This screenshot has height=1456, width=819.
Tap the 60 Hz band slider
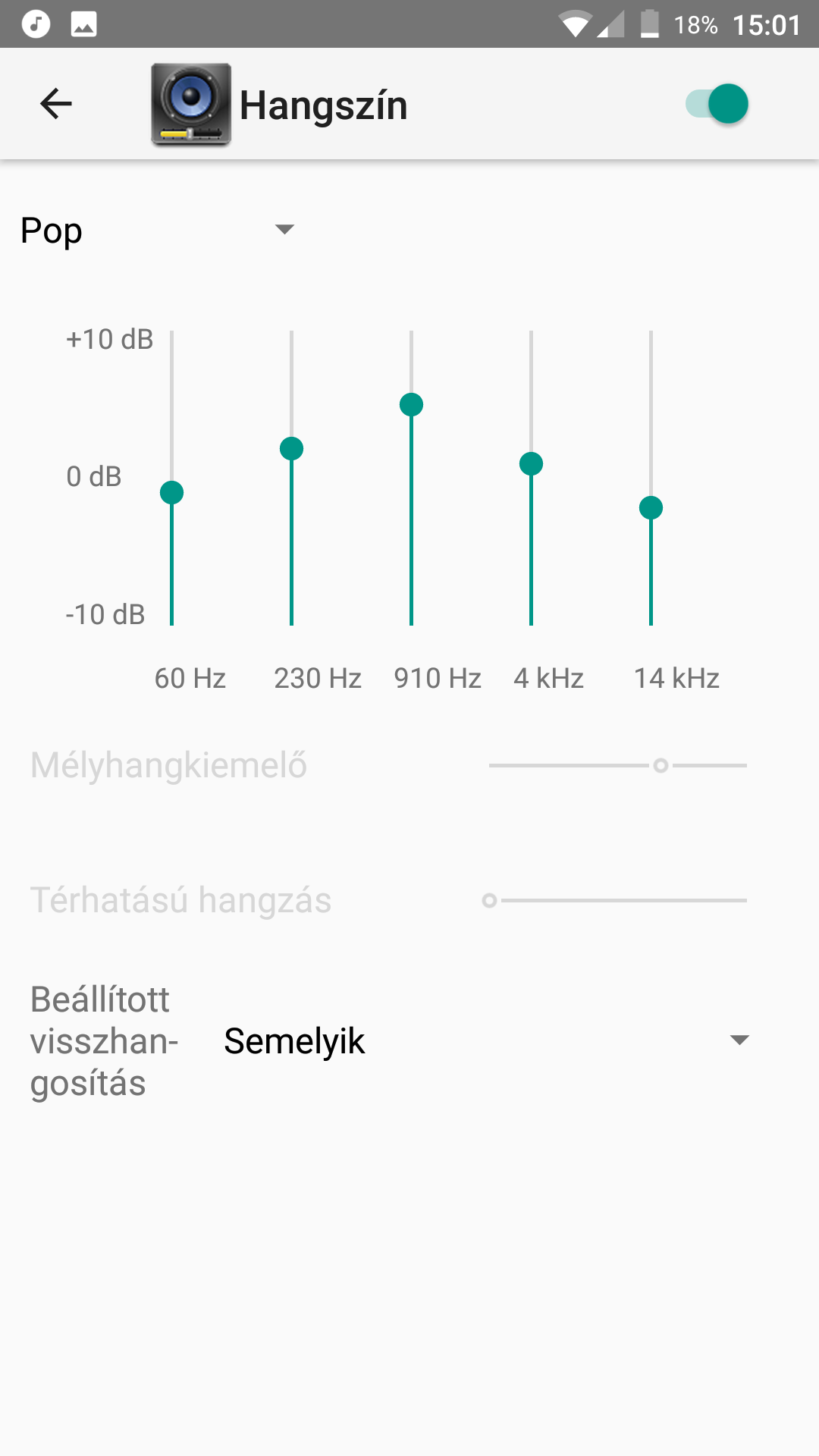pos(172,478)
